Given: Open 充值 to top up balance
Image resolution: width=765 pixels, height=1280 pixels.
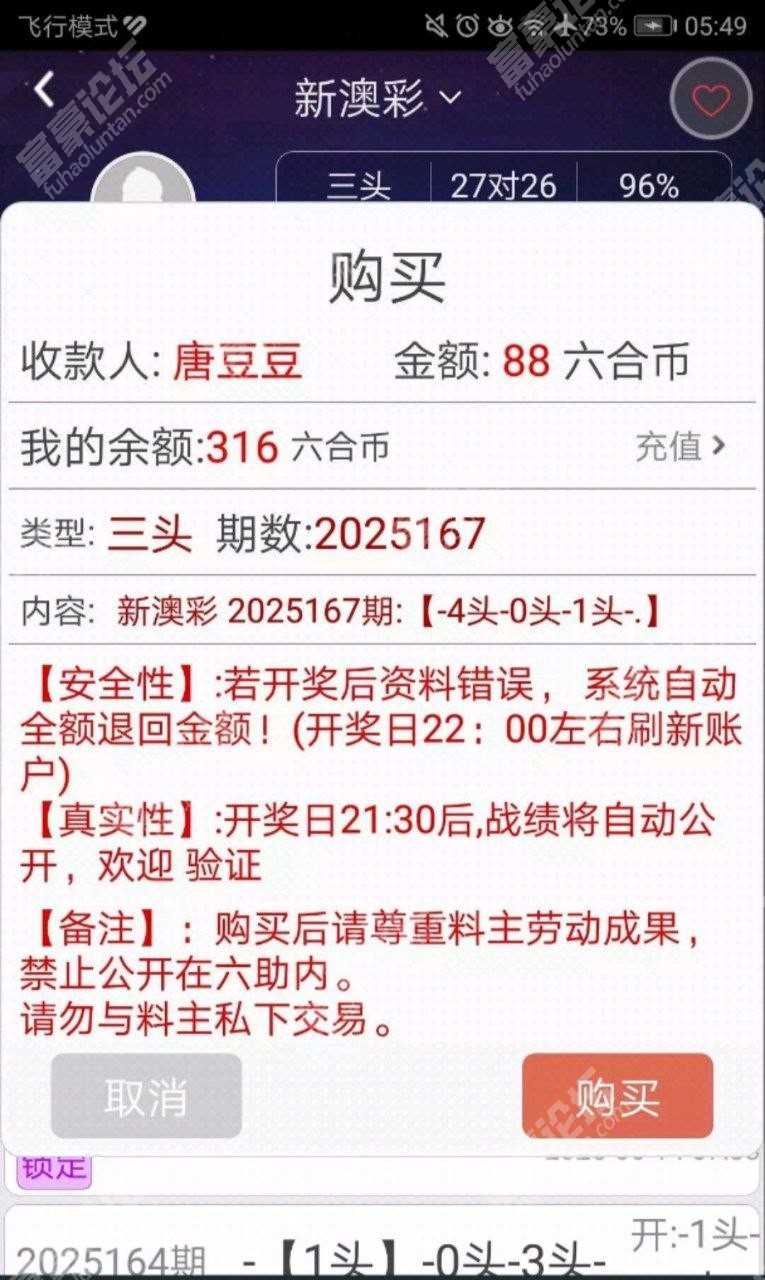Looking at the screenshot, I should coord(680,447).
